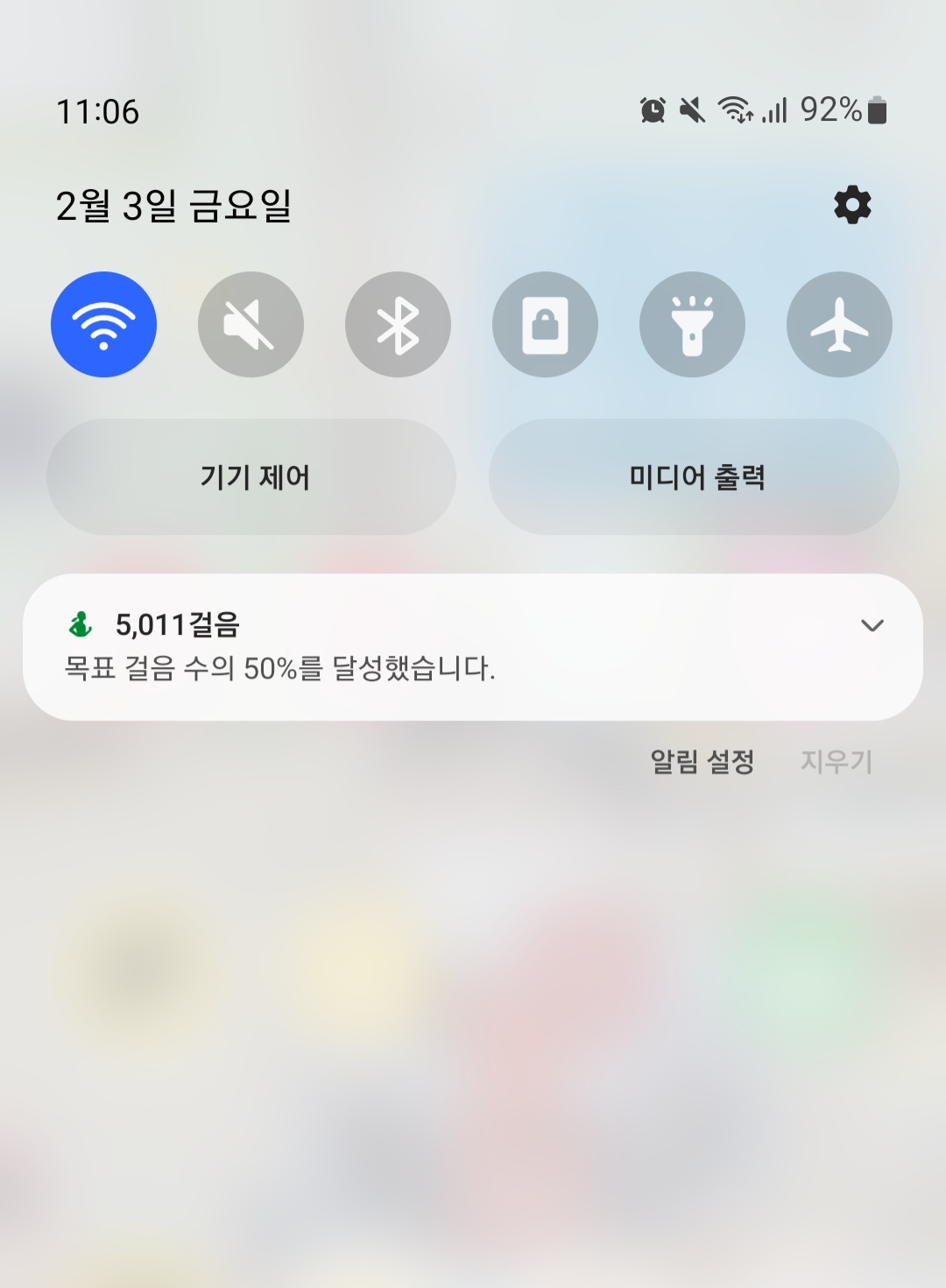Open settings via the gear icon
The width and height of the screenshot is (946, 1288).
click(852, 205)
